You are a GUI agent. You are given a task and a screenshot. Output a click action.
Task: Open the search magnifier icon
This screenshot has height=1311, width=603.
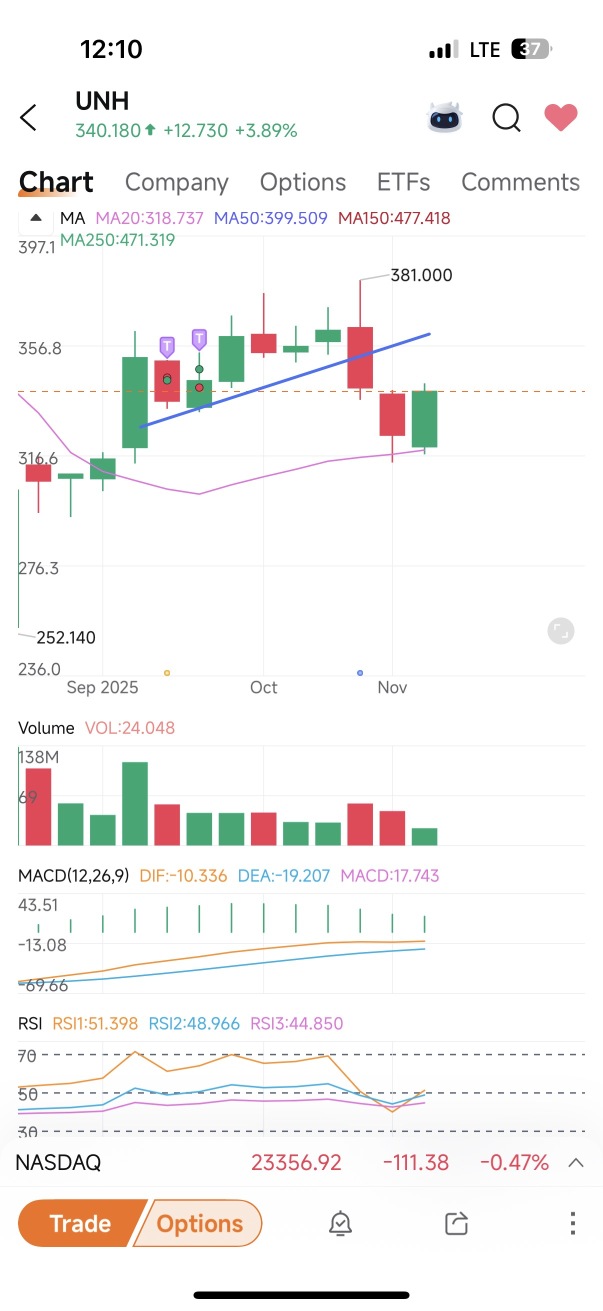pos(506,118)
